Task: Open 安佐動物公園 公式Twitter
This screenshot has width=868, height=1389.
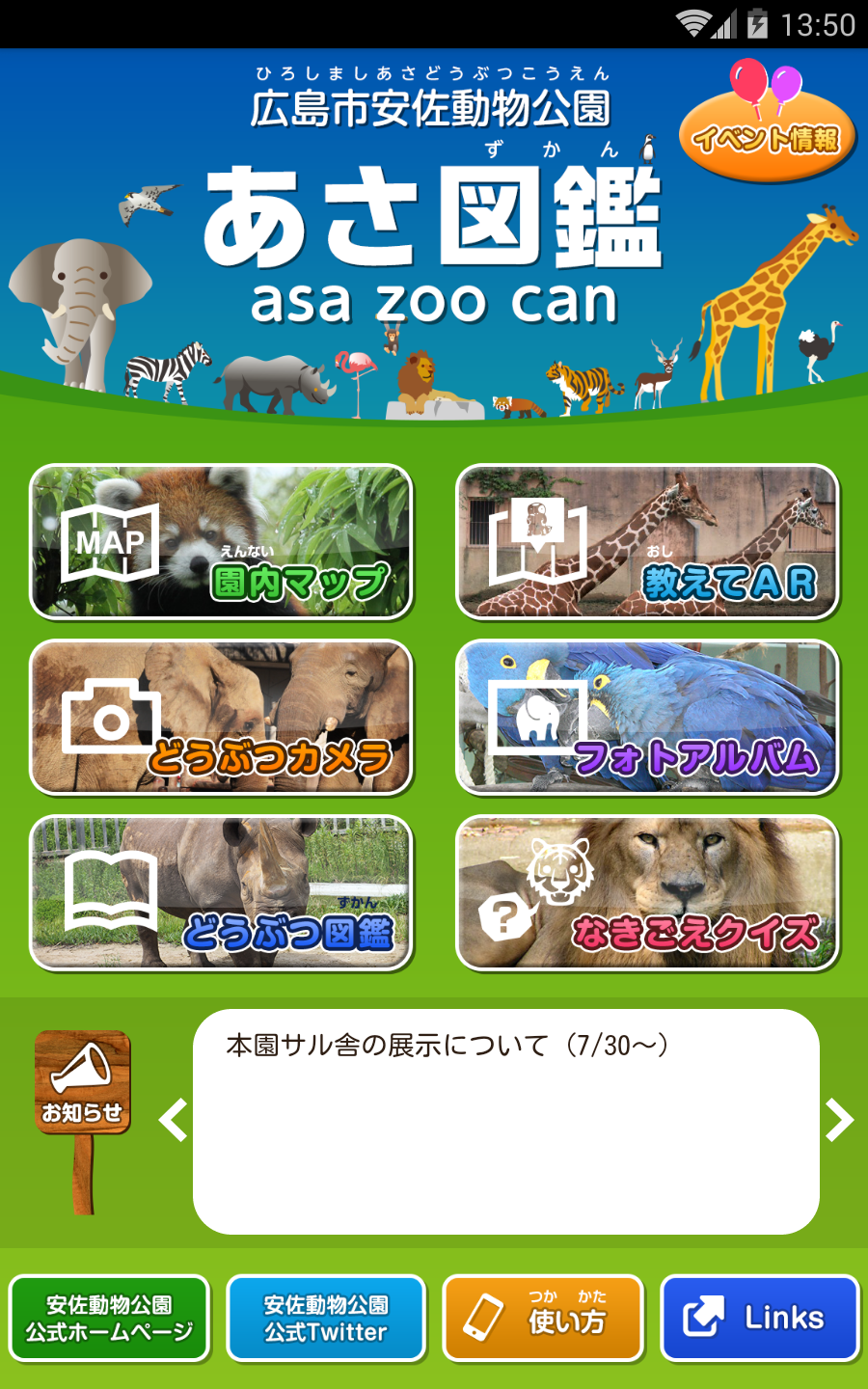Action: point(326,1319)
